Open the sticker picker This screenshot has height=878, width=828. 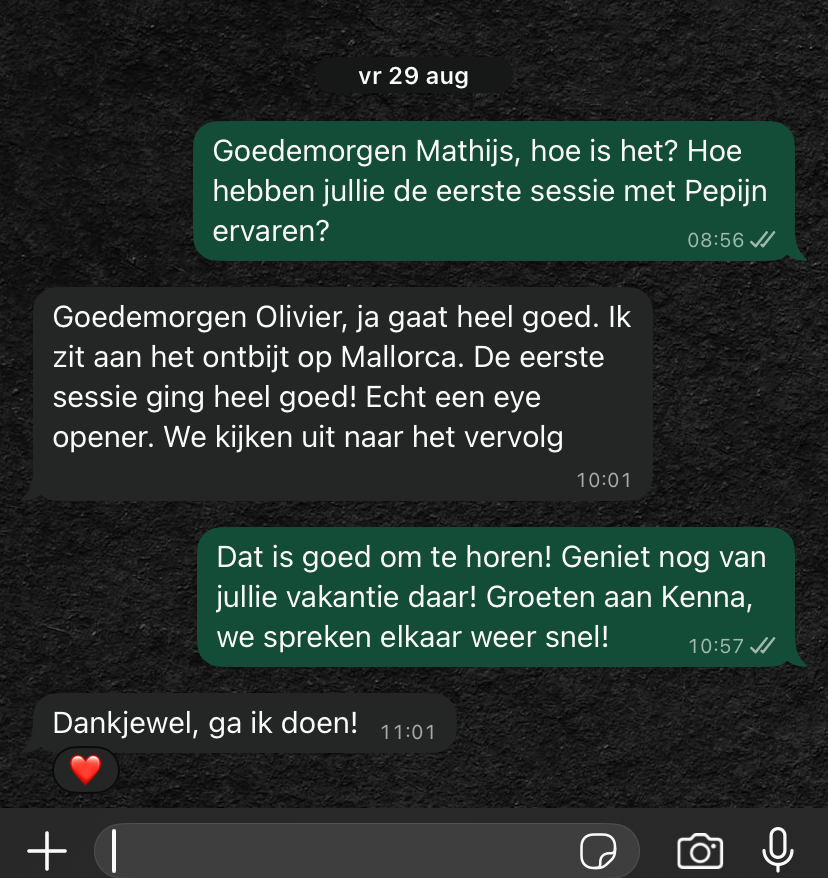click(x=598, y=852)
